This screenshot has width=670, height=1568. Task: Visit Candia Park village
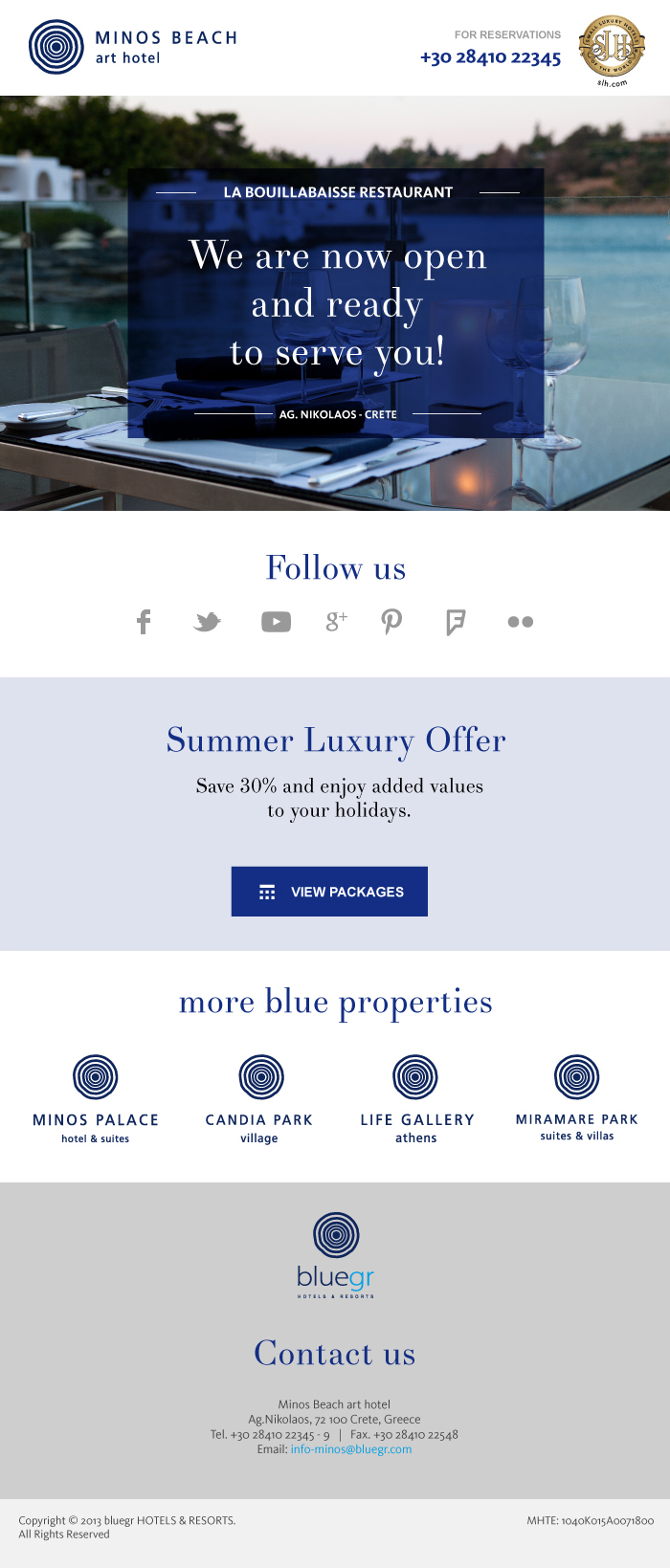click(259, 1099)
